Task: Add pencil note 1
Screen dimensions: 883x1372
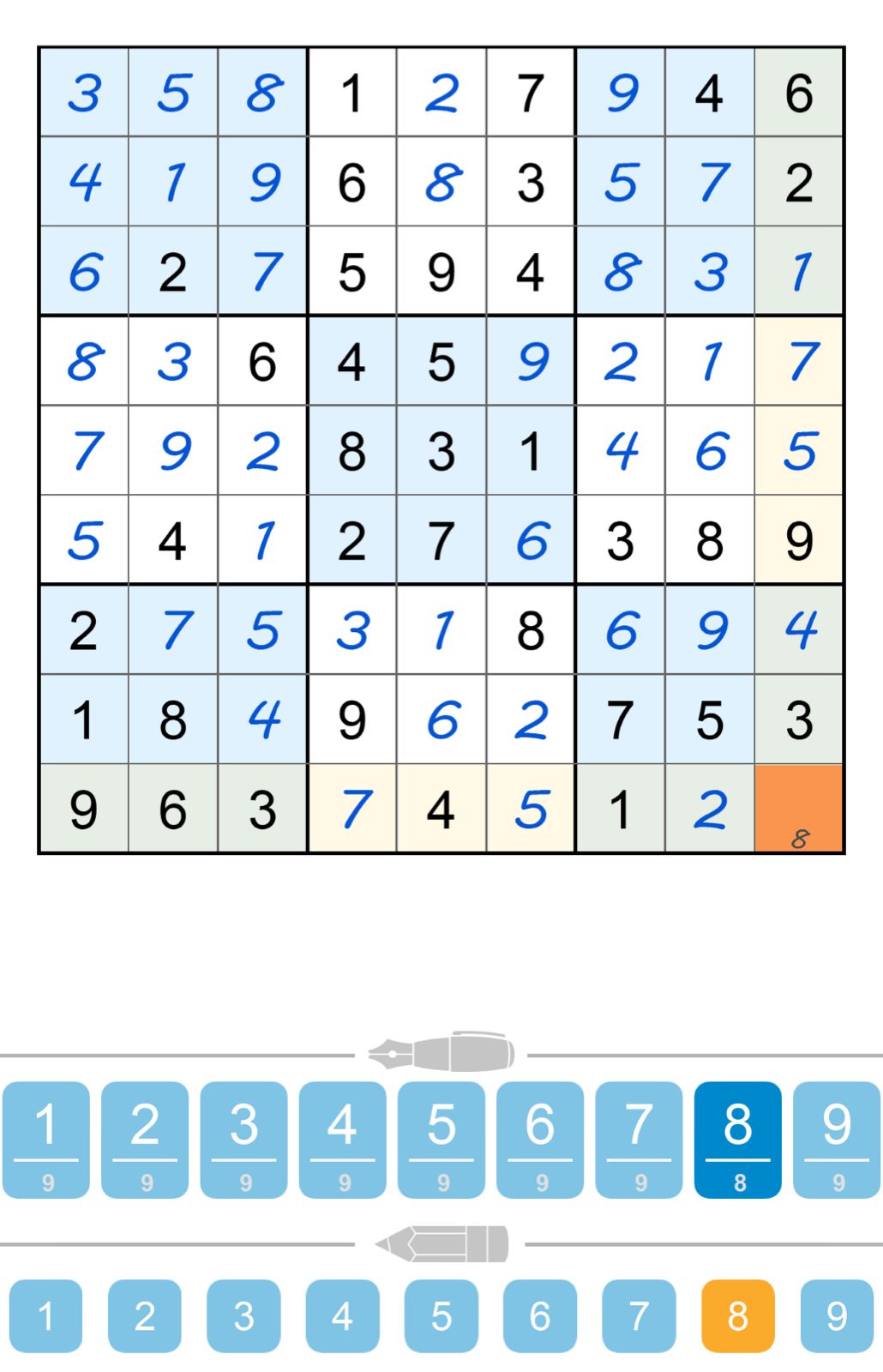Action: (46, 1315)
